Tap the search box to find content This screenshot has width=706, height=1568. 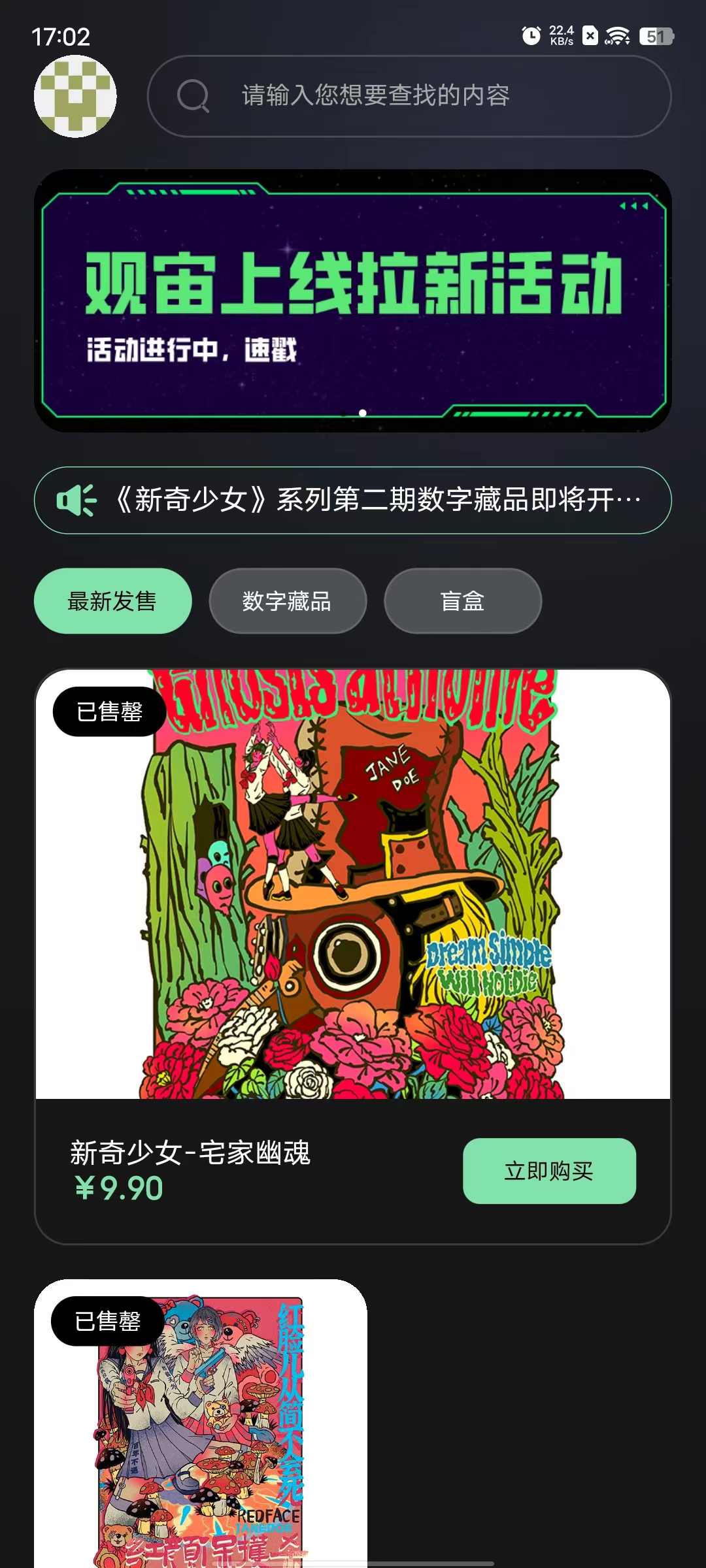click(x=409, y=96)
